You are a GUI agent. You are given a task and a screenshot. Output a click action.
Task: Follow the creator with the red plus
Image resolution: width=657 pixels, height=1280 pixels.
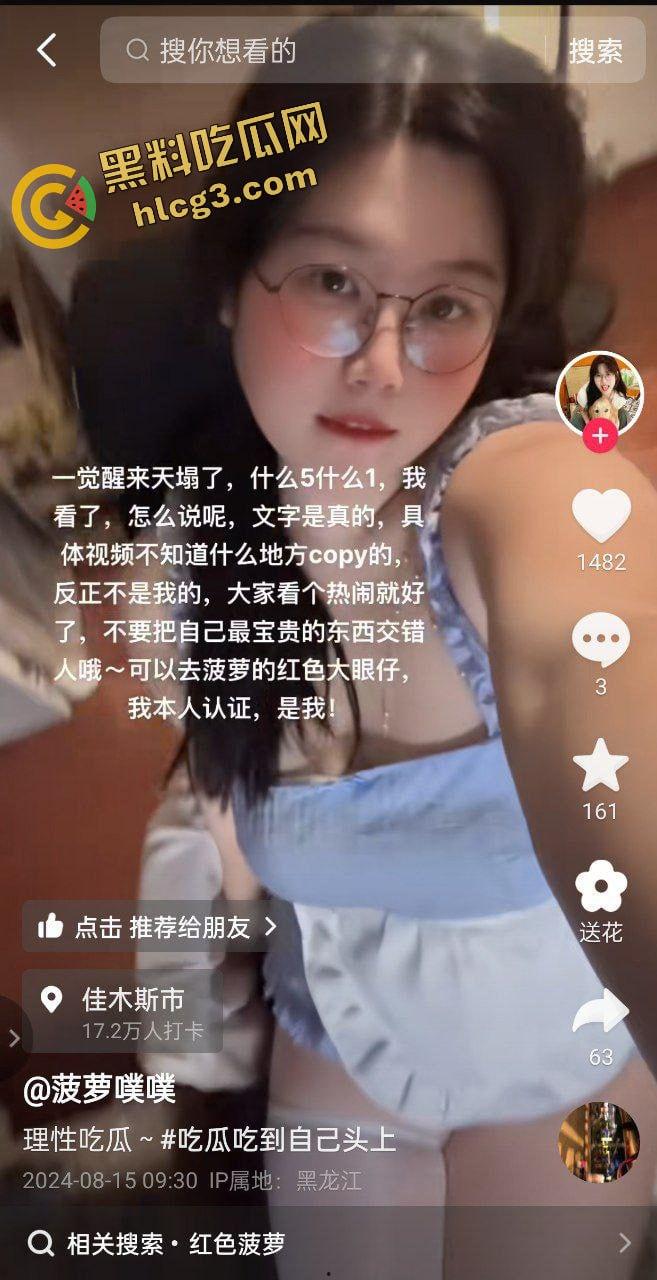pos(600,437)
